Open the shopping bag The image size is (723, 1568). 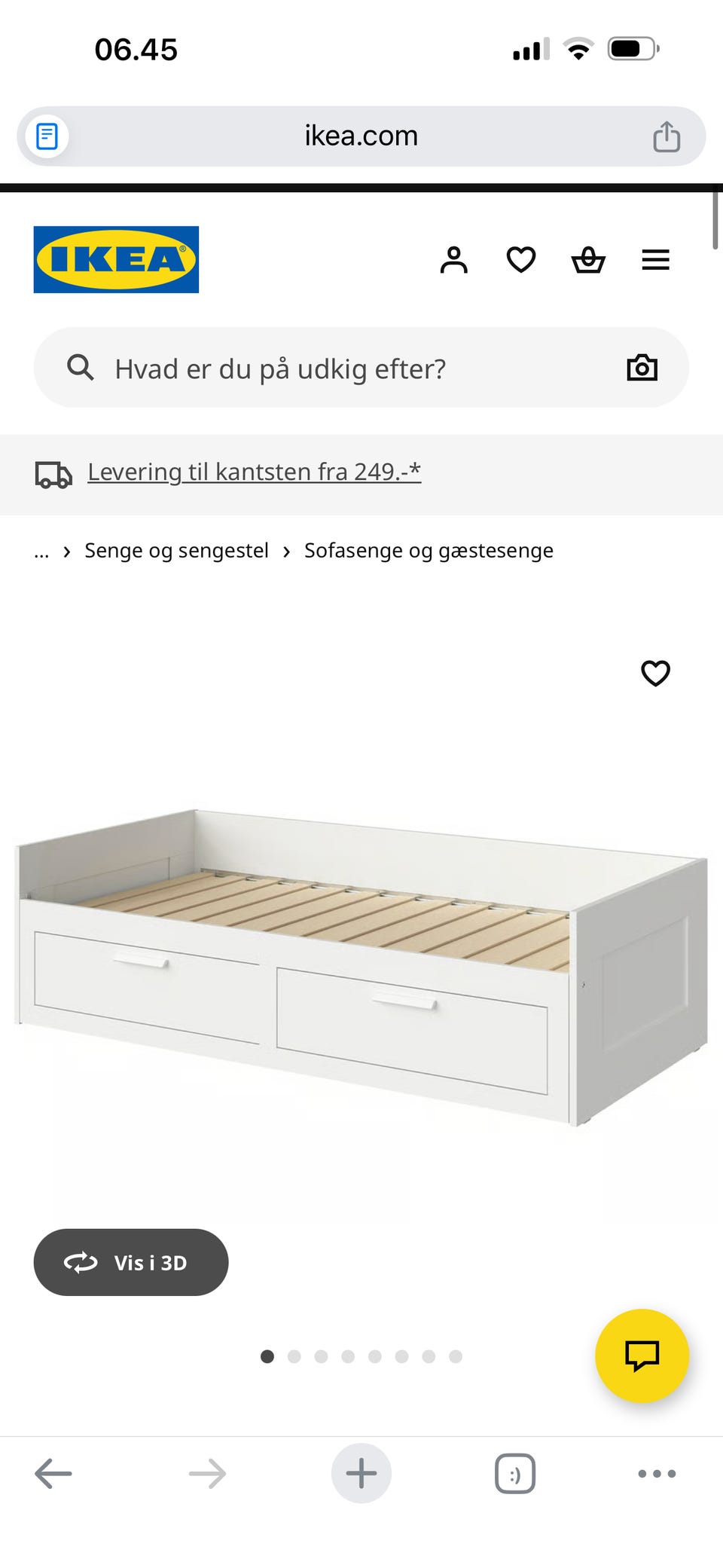point(588,260)
